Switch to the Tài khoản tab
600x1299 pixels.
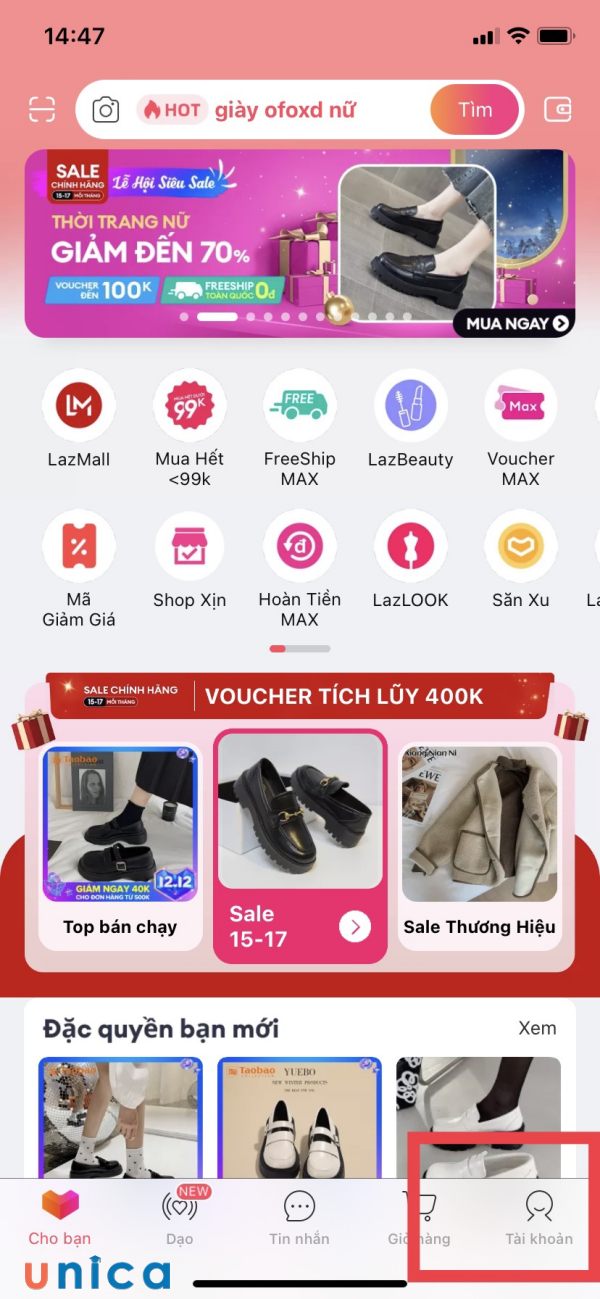(539, 1218)
